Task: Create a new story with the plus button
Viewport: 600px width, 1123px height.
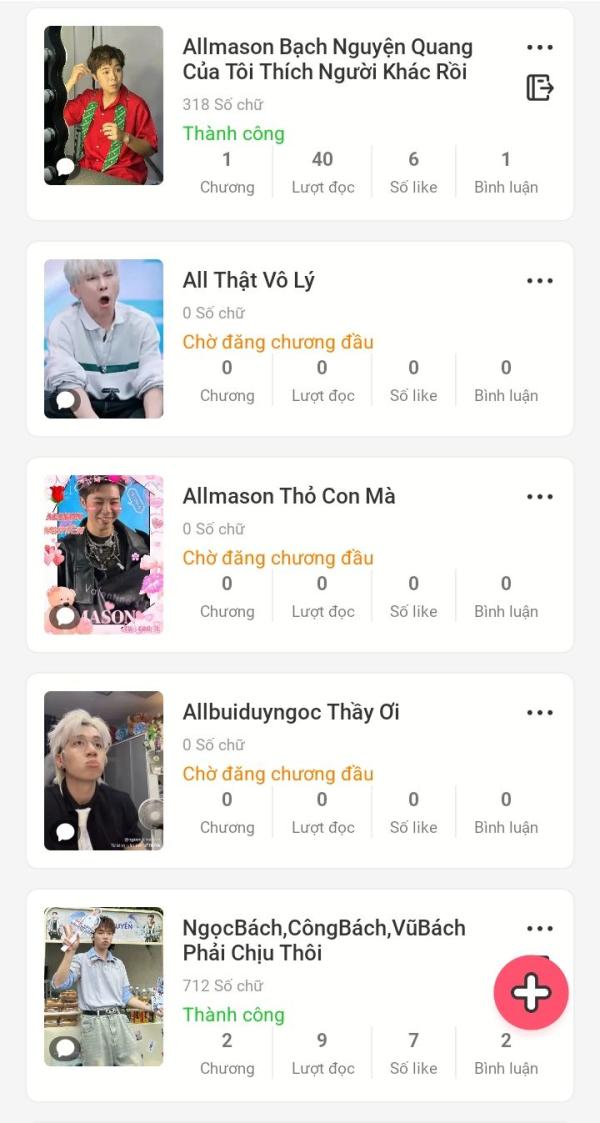Action: point(531,992)
